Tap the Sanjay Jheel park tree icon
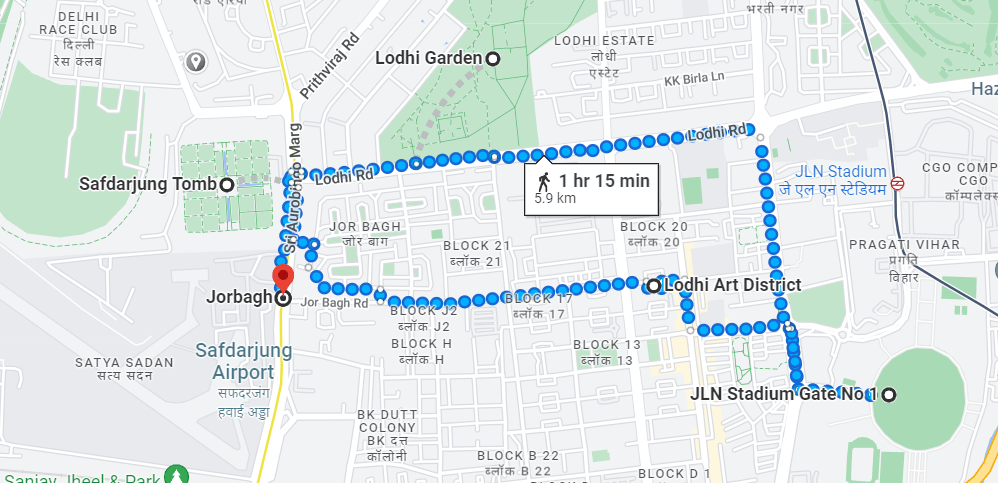The width and height of the screenshot is (998, 483). coord(176,474)
